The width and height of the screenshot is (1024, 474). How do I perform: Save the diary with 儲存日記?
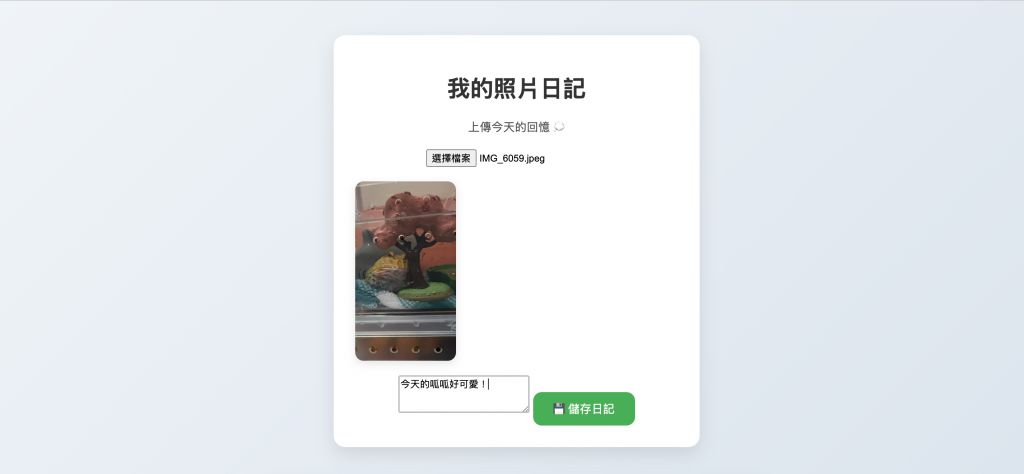click(x=584, y=409)
